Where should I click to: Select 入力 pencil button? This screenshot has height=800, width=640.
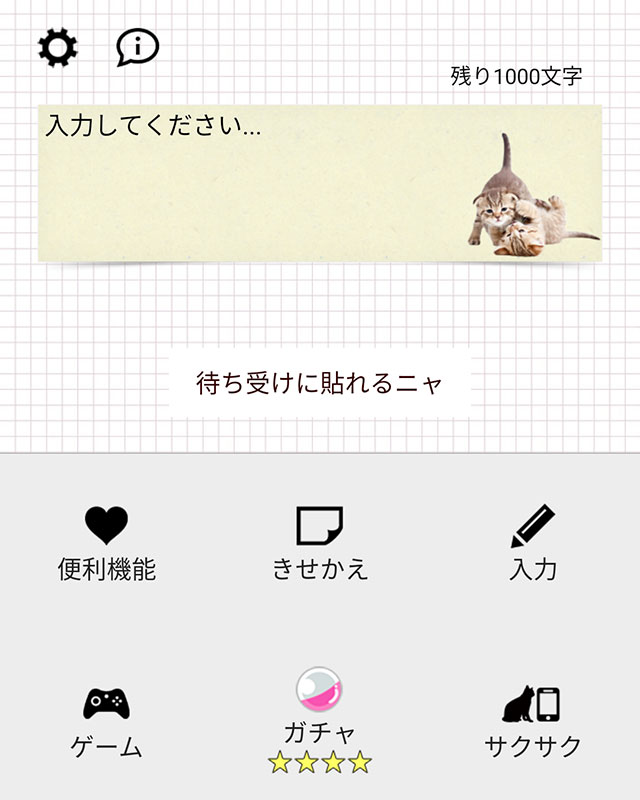click(x=533, y=544)
